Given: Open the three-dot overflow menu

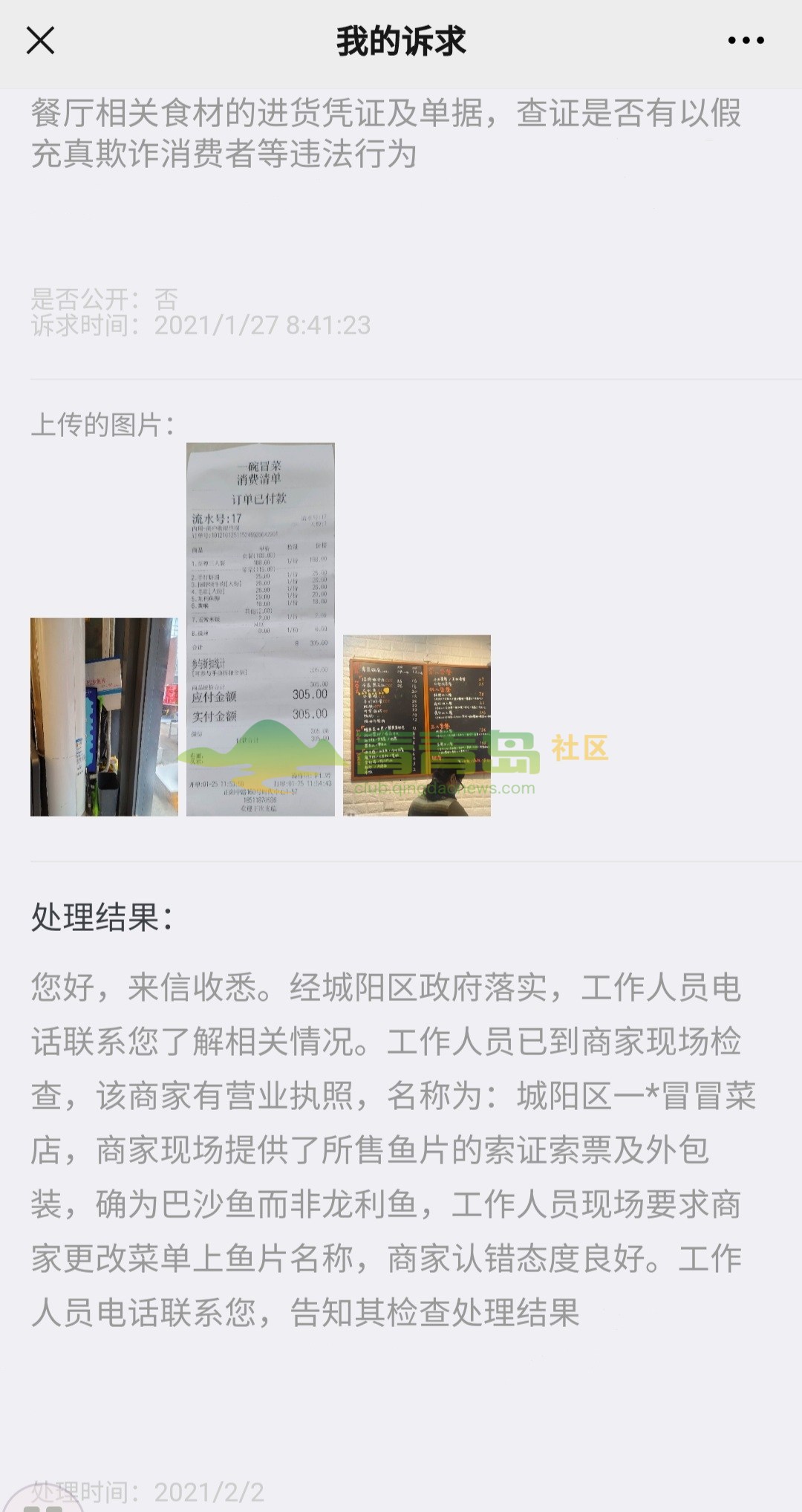Looking at the screenshot, I should pyautogui.click(x=746, y=41).
